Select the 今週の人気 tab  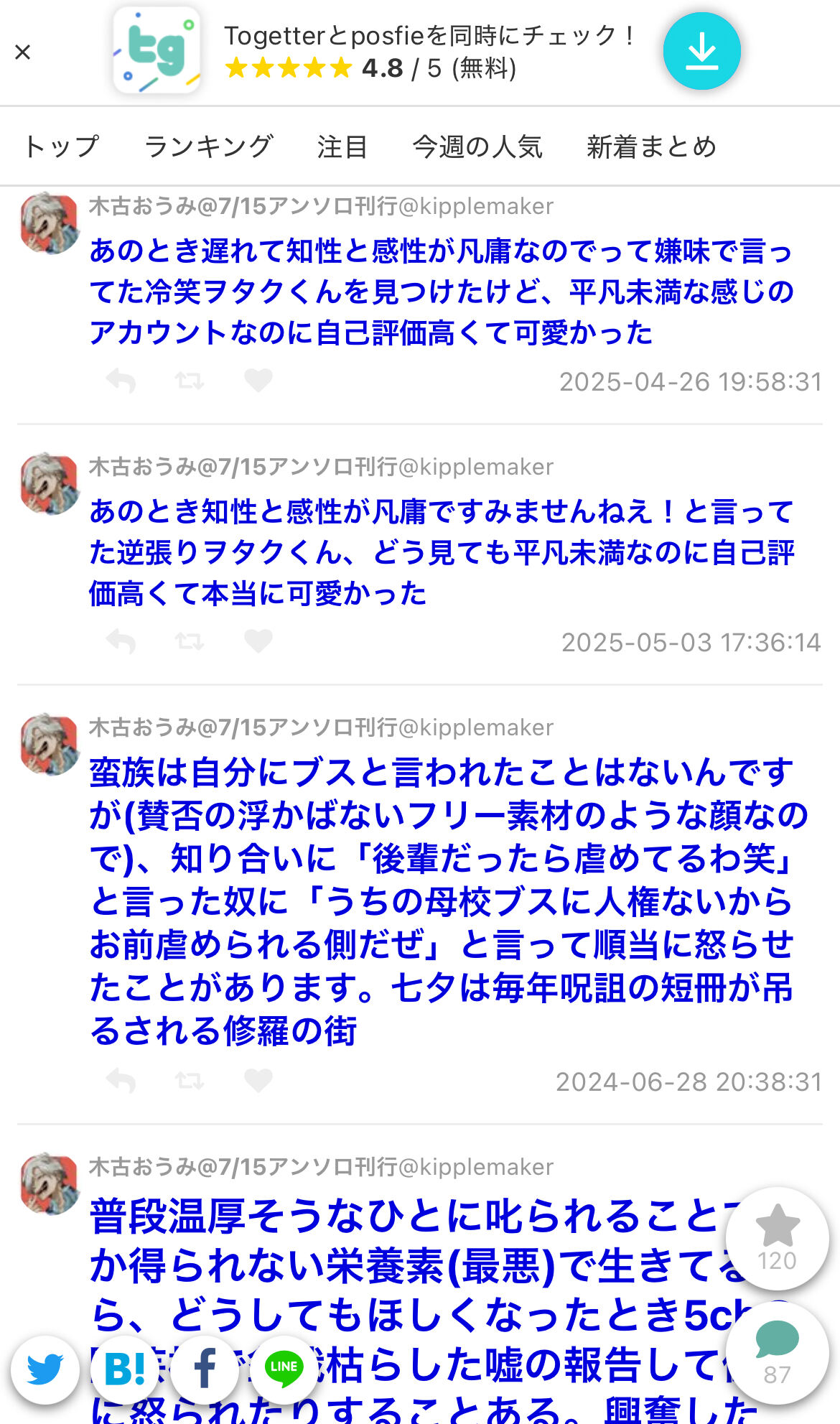pos(477,146)
